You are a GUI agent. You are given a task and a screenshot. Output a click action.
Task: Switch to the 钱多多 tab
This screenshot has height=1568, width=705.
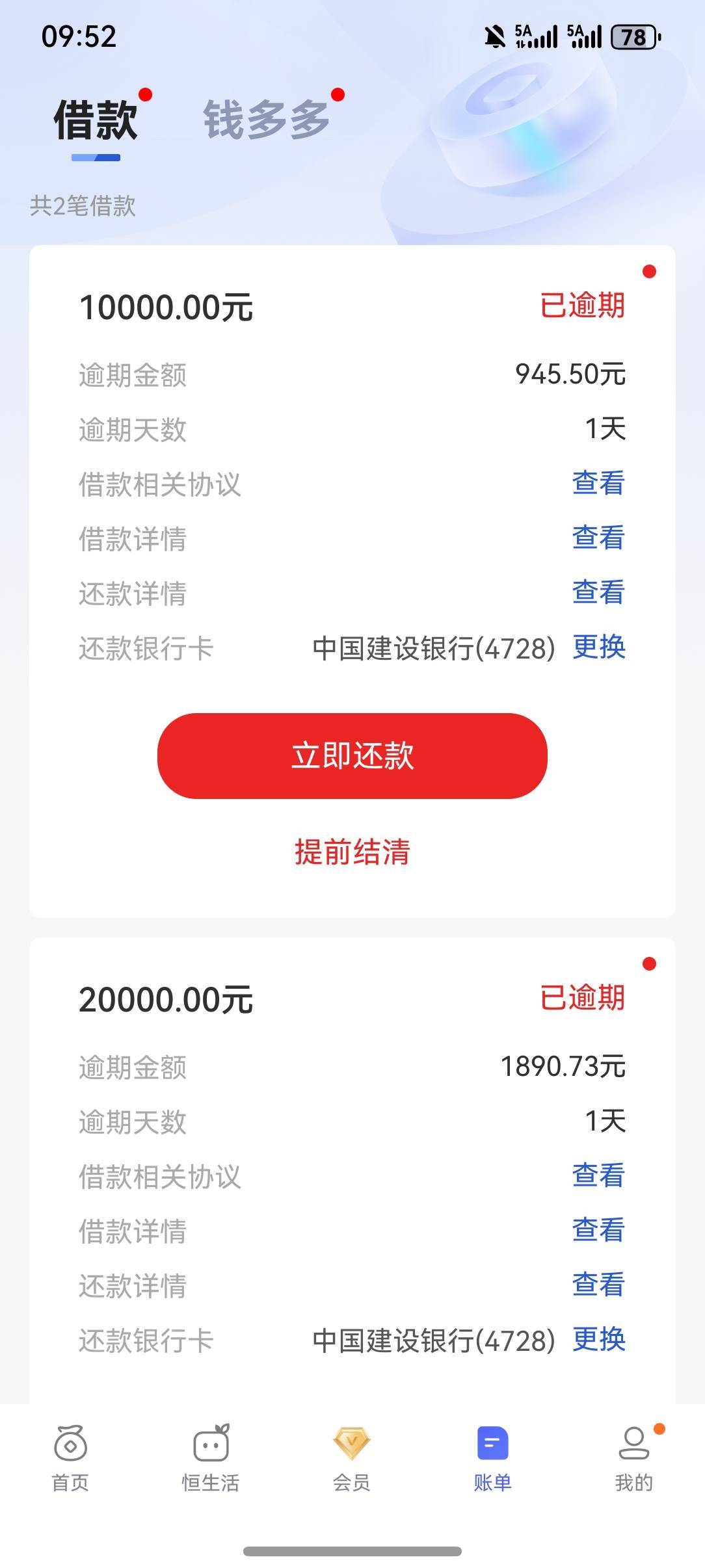[266, 120]
